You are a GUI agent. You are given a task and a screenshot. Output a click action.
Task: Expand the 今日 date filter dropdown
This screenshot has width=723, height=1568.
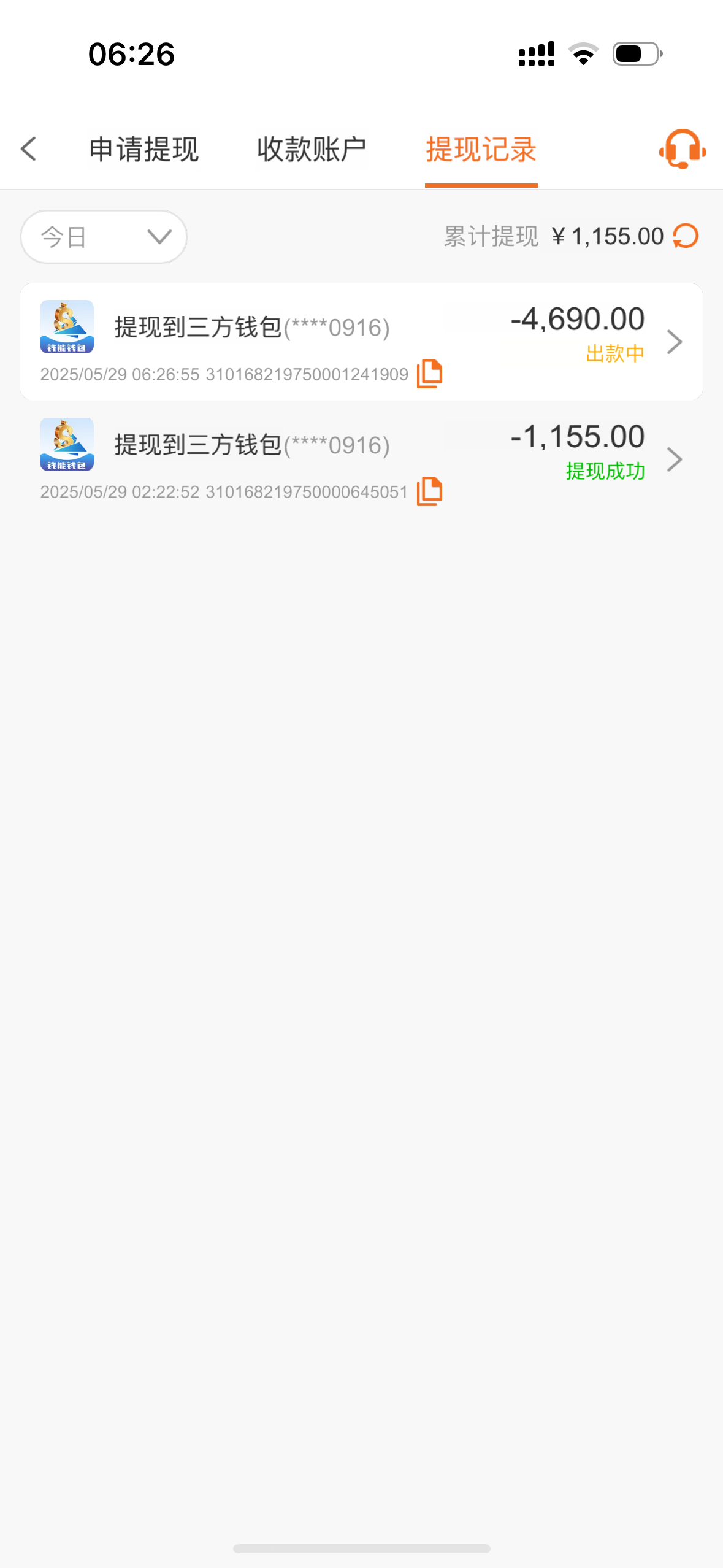coord(104,237)
